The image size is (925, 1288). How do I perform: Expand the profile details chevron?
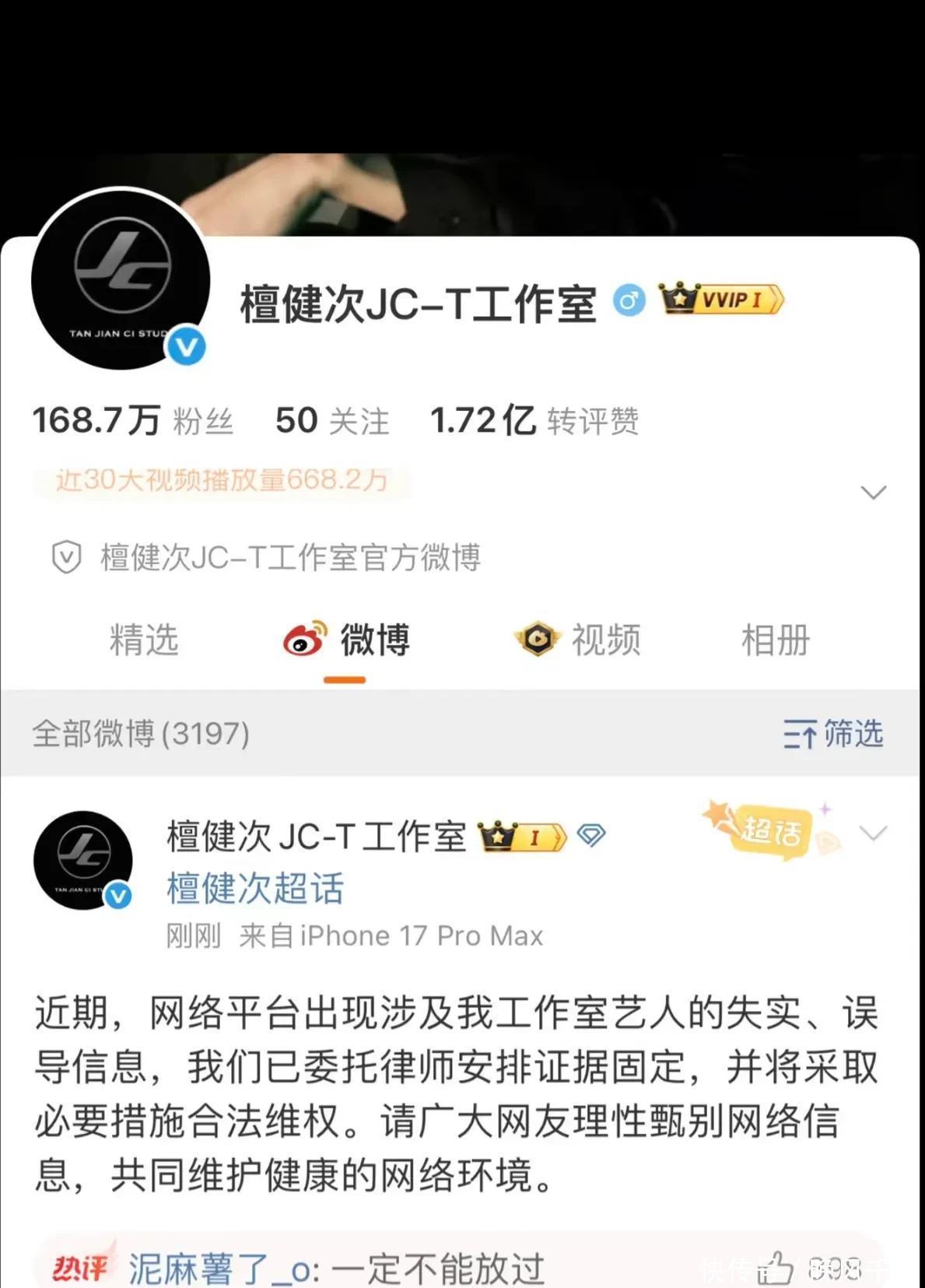click(x=874, y=492)
